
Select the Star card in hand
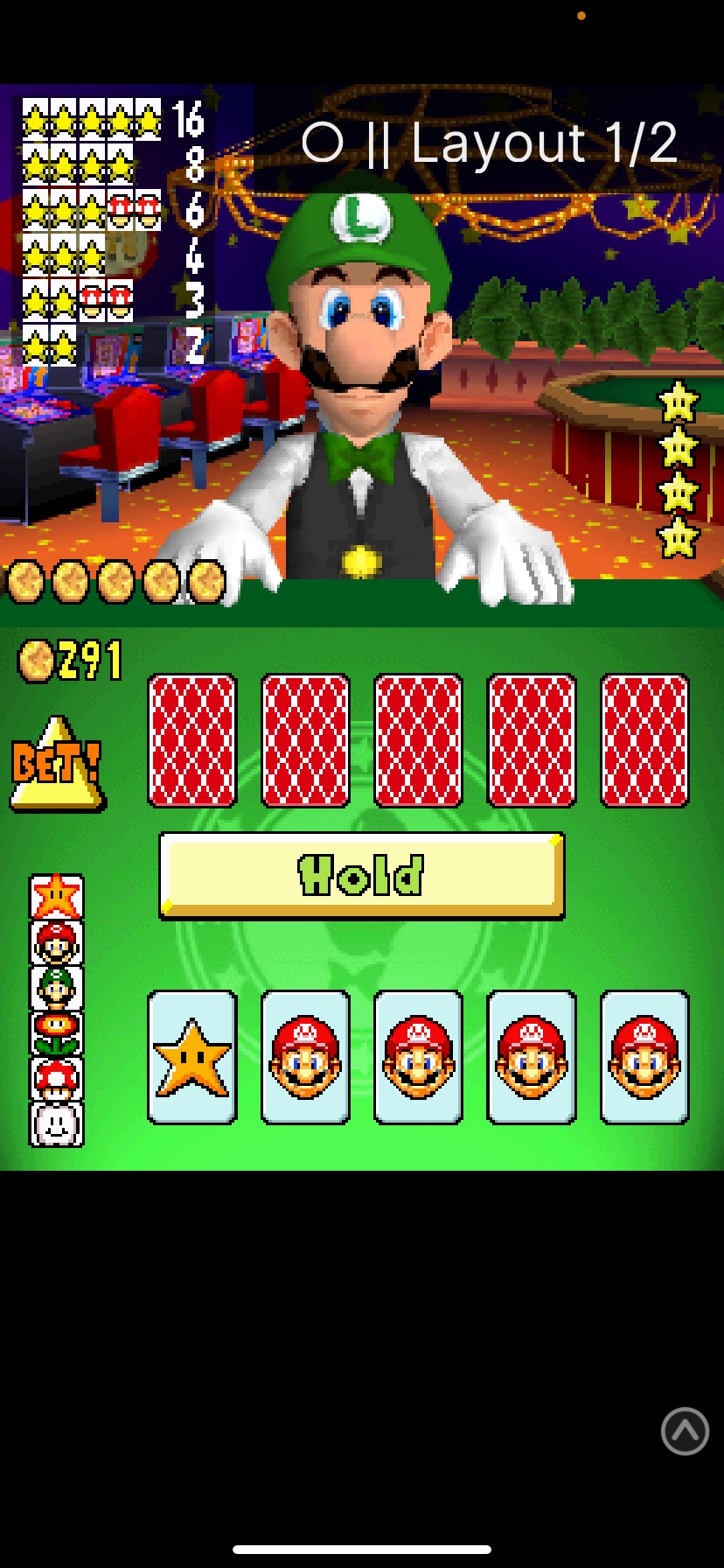pyautogui.click(x=192, y=1057)
